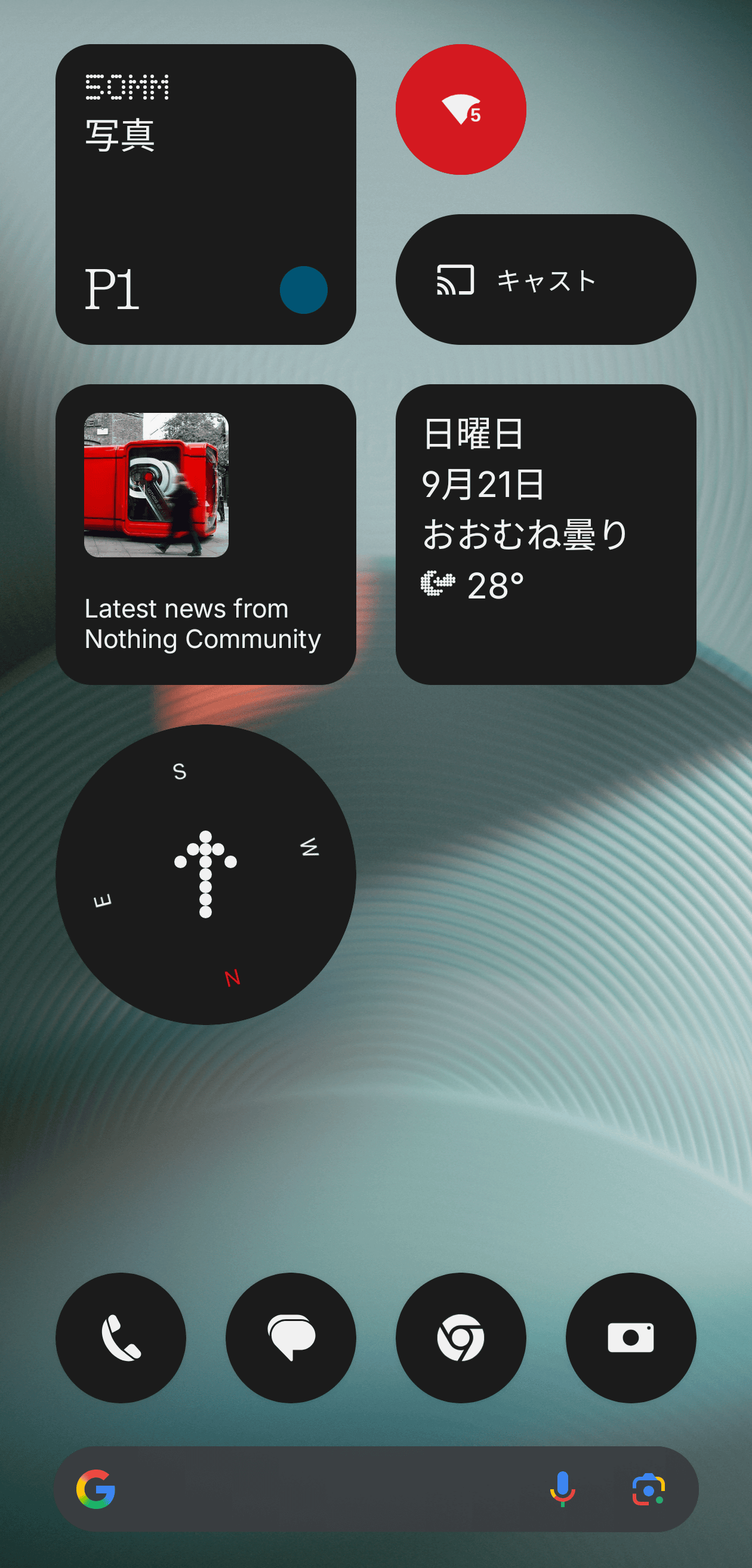Screen dimensions: 752x1568
Task: Open the 50MM 写真 camera preset widget
Action: [x=205, y=194]
